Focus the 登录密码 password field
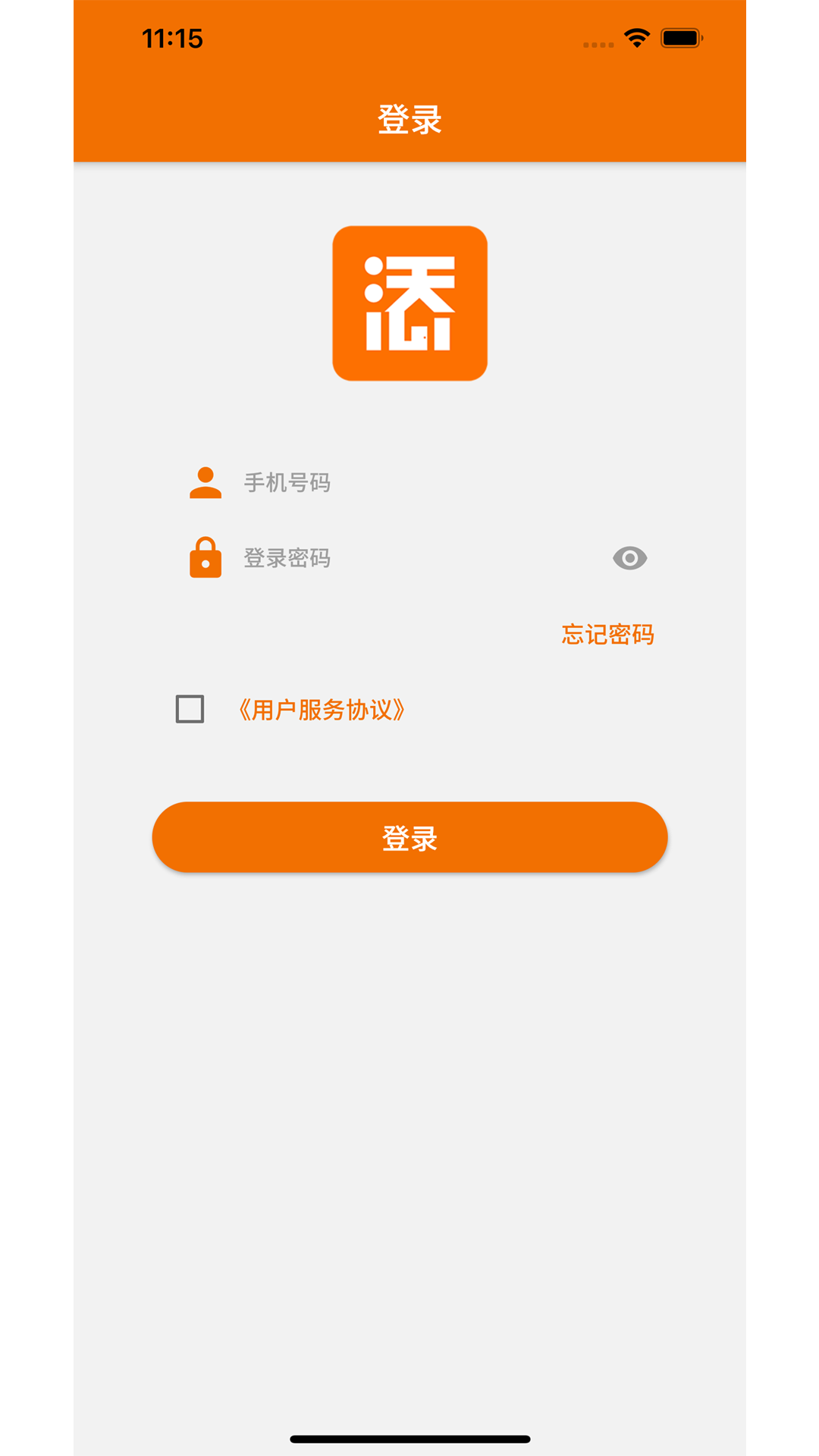Screen dimensions: 819x1456 pos(421,558)
